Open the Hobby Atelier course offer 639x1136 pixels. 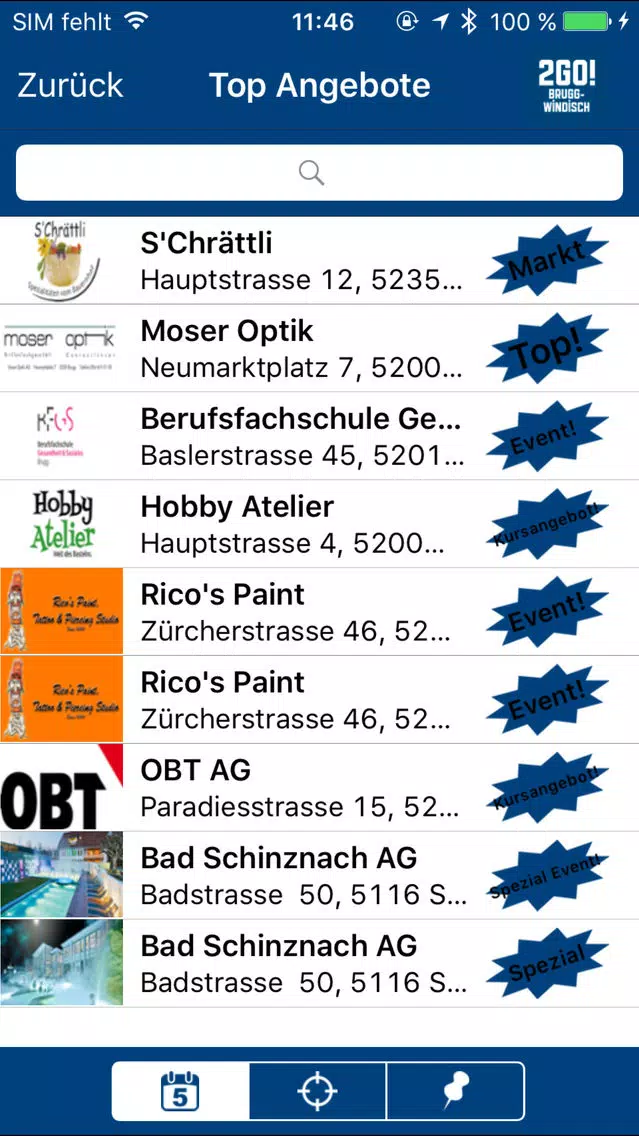click(320, 524)
